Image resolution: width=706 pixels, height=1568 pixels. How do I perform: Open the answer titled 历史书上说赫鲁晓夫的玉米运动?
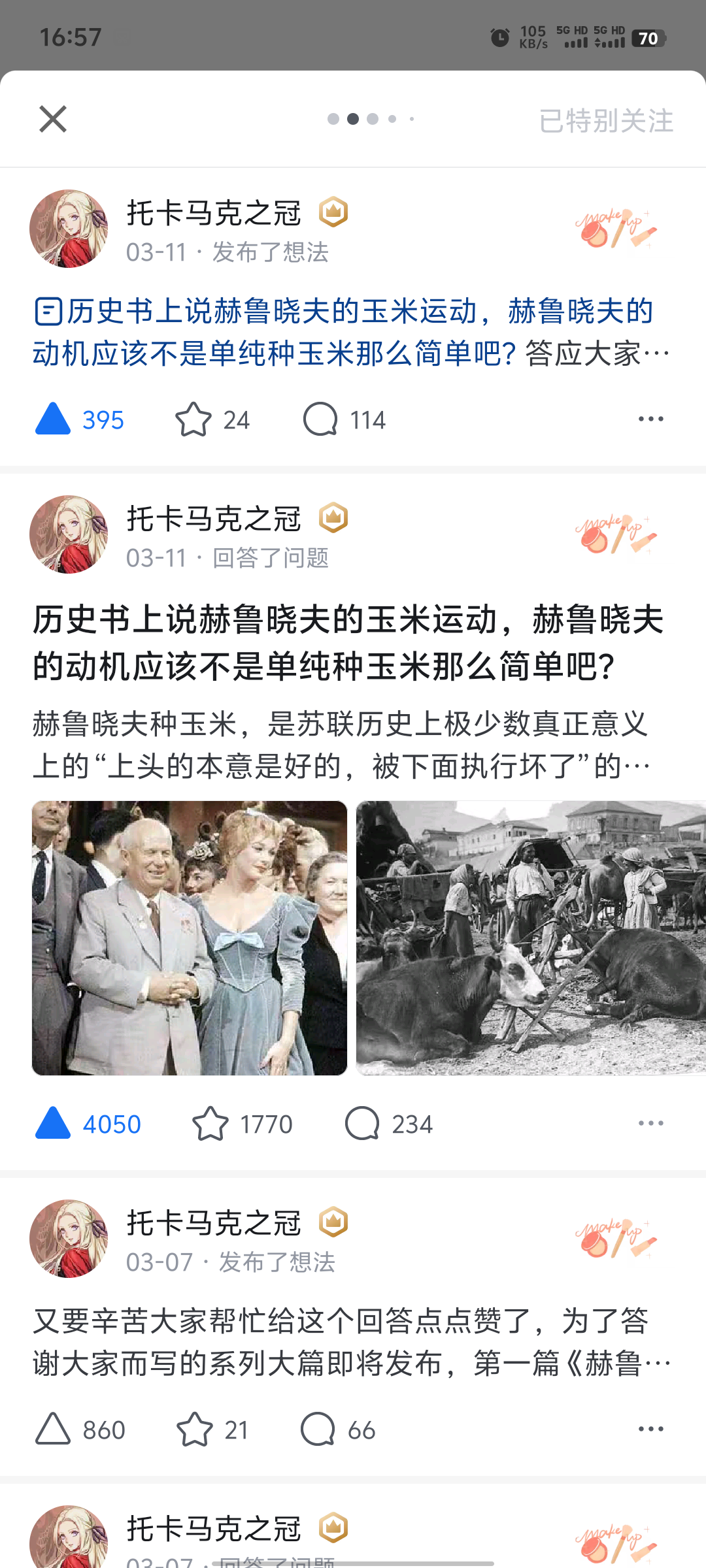(x=348, y=644)
